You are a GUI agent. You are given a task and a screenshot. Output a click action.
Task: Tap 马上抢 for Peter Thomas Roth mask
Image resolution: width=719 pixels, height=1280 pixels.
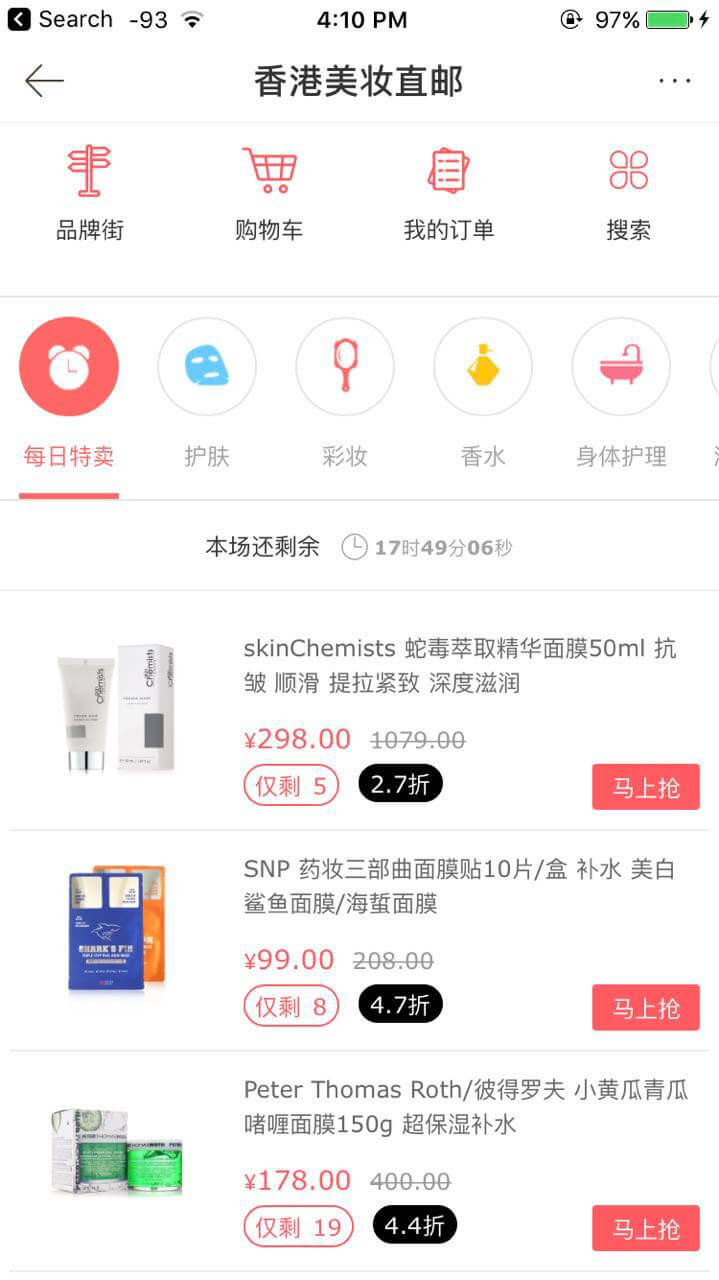coord(645,1227)
